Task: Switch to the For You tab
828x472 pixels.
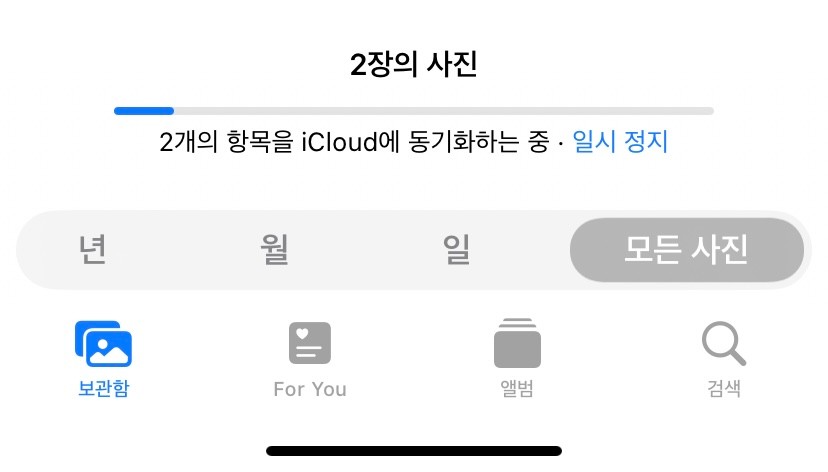Action: click(310, 360)
